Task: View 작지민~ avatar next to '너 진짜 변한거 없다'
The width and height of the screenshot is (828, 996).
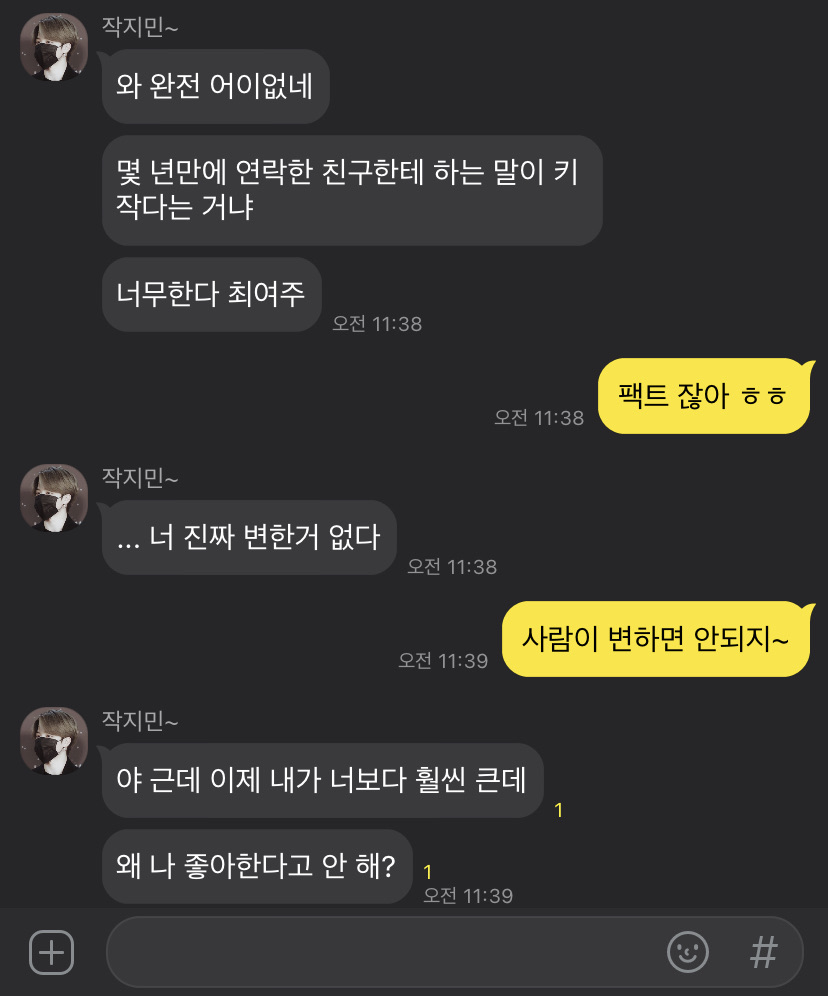Action: click(54, 498)
